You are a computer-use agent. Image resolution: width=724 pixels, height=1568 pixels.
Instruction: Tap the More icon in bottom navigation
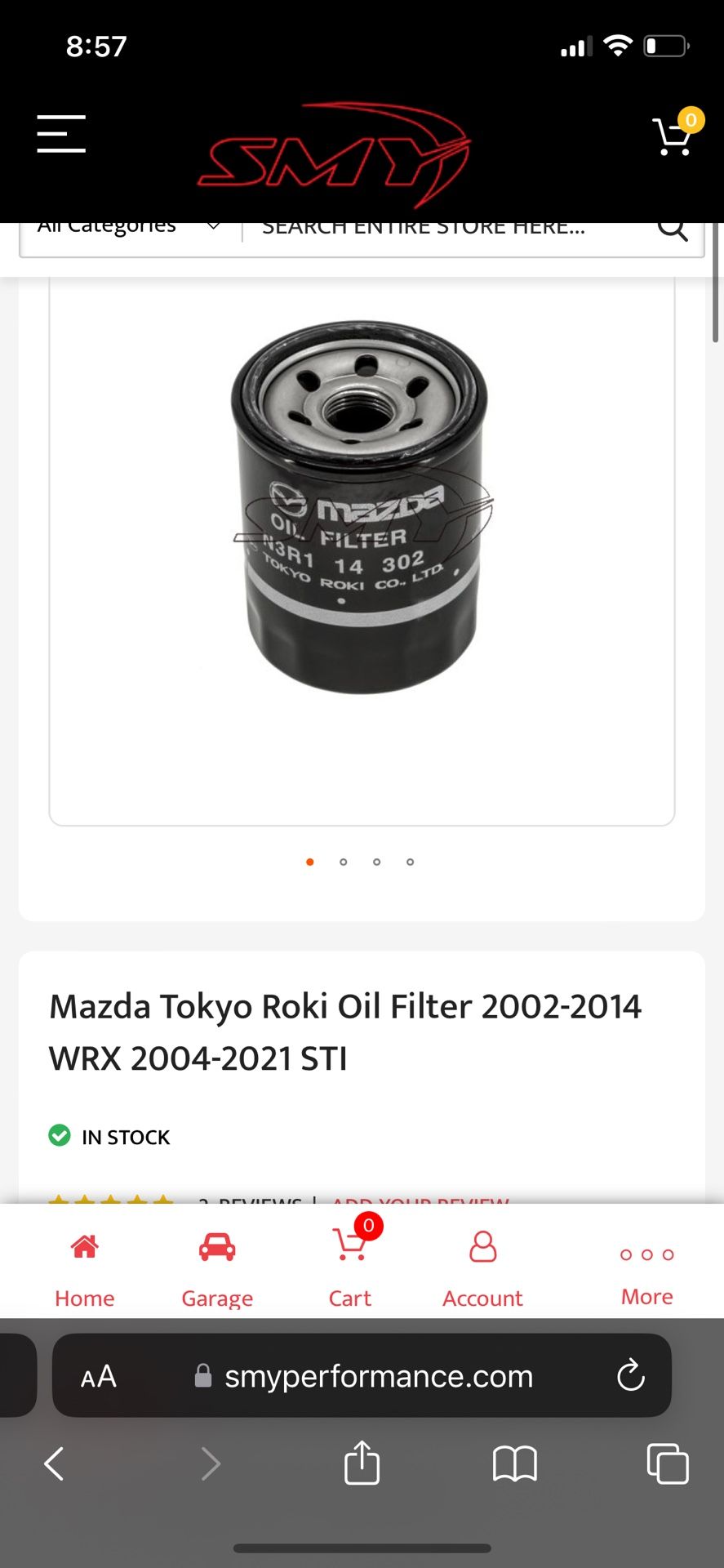tap(646, 1255)
